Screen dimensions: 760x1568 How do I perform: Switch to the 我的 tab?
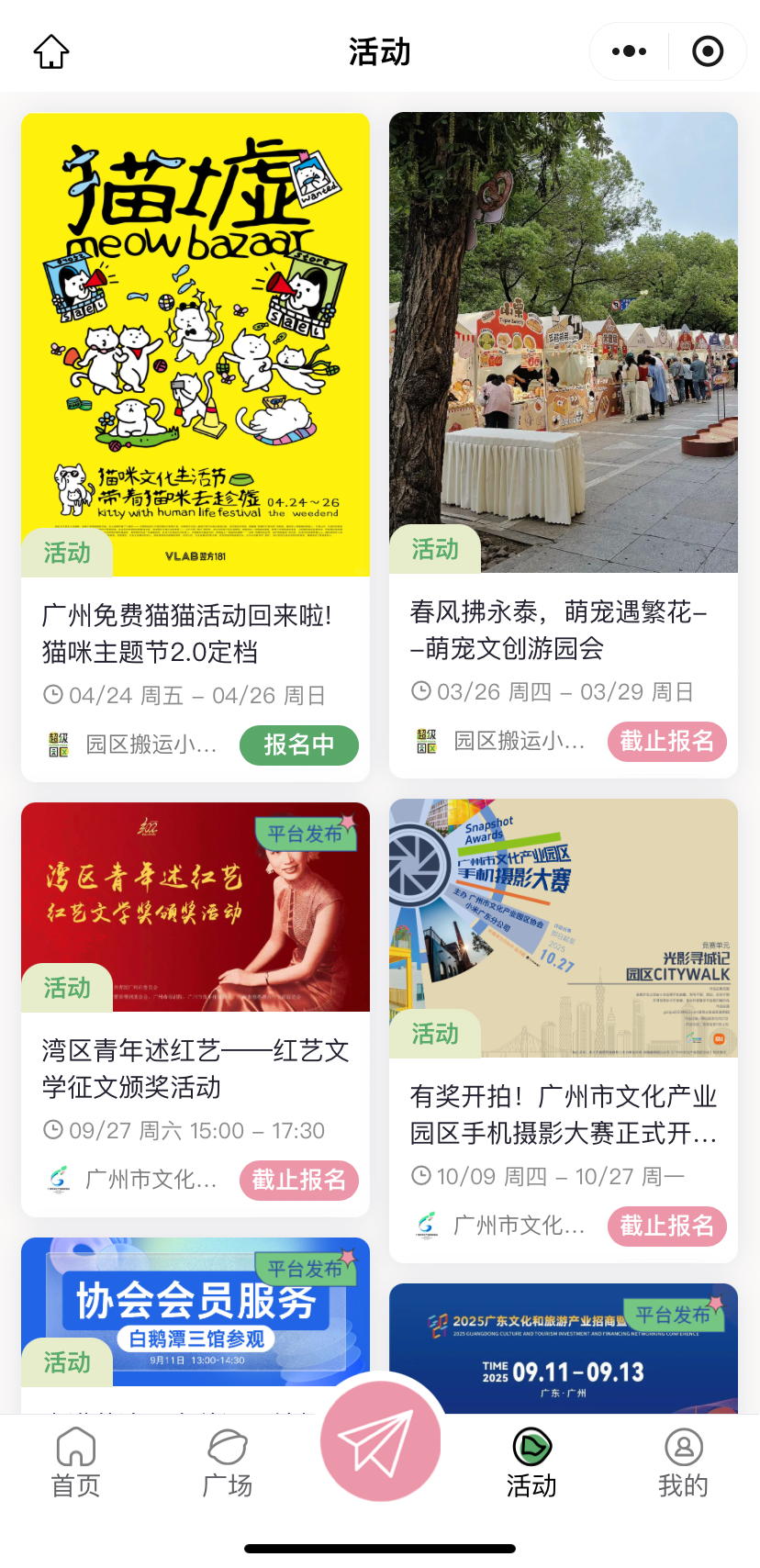tap(683, 1462)
